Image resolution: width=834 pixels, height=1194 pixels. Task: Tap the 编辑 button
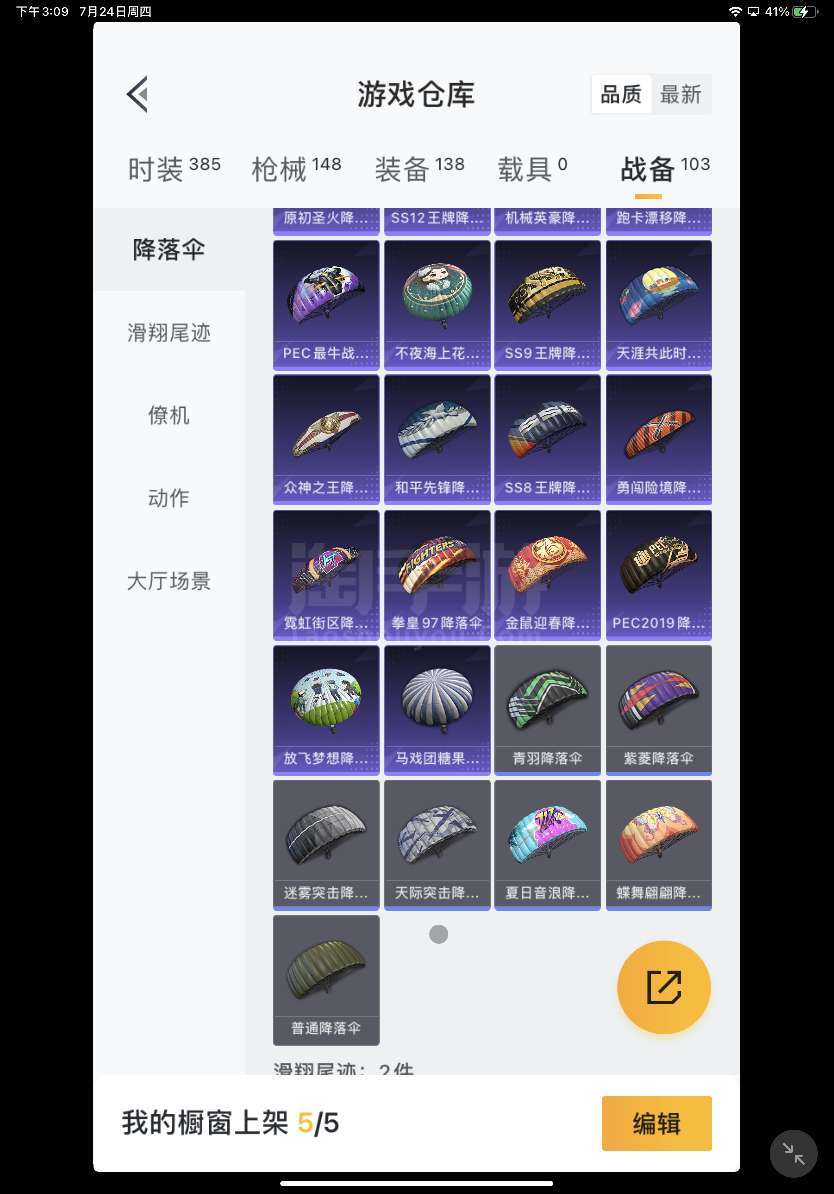(657, 1123)
